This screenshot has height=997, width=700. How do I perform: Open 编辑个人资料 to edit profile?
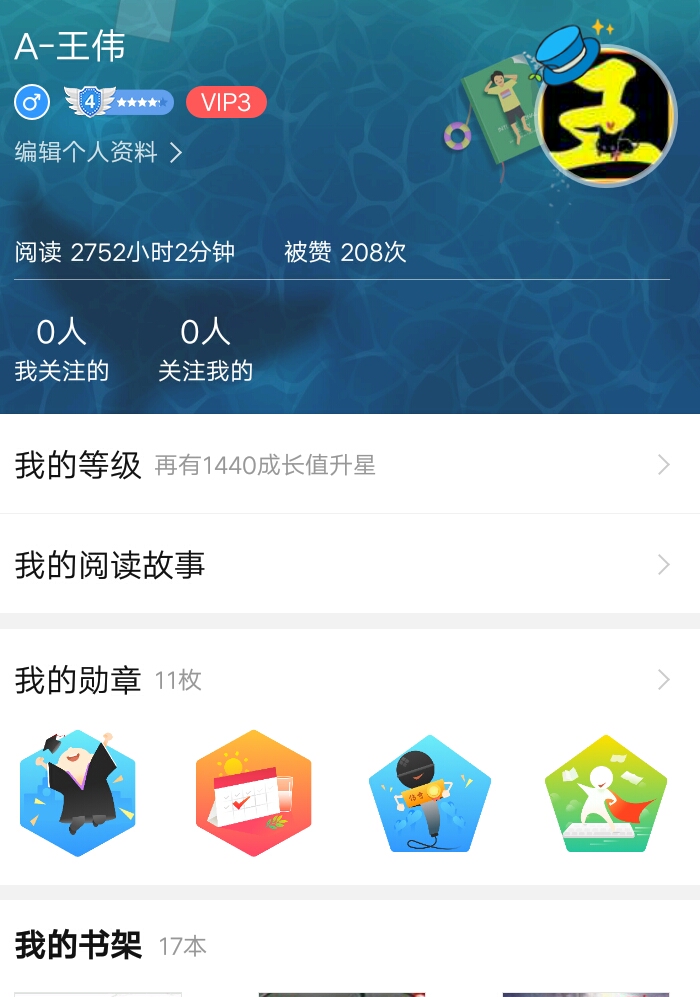(x=98, y=152)
